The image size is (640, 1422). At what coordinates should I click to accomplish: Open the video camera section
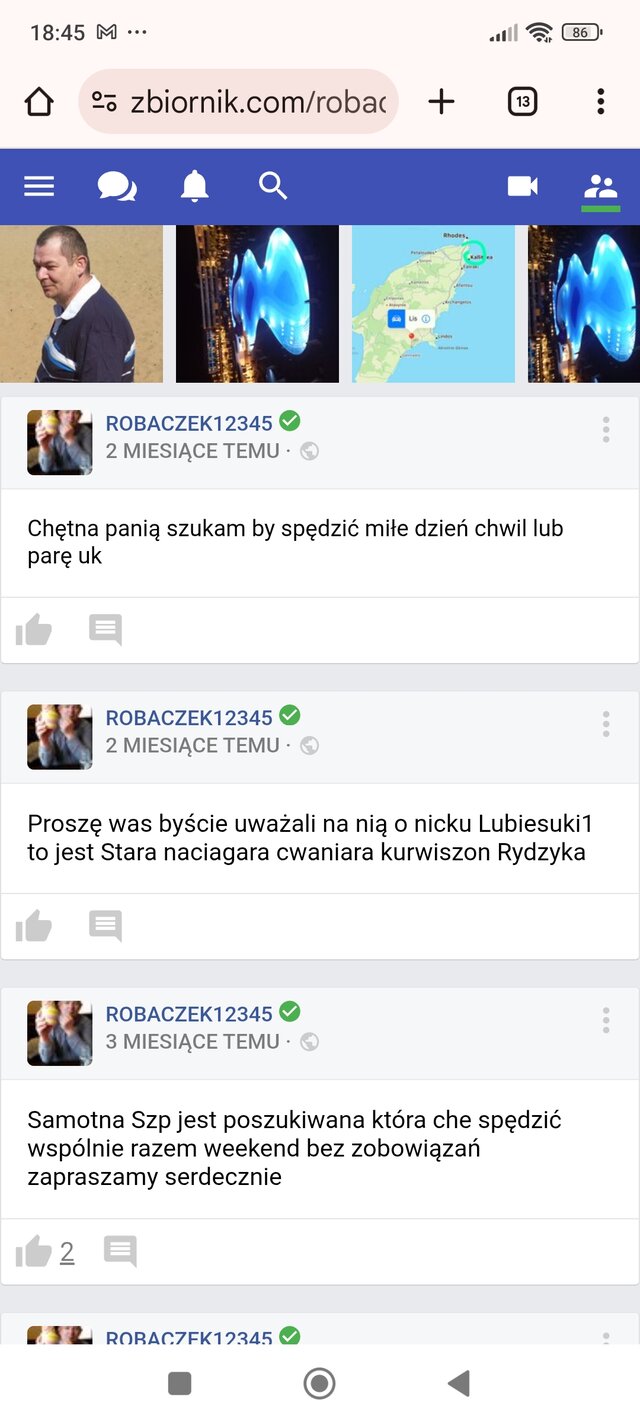pos(522,186)
